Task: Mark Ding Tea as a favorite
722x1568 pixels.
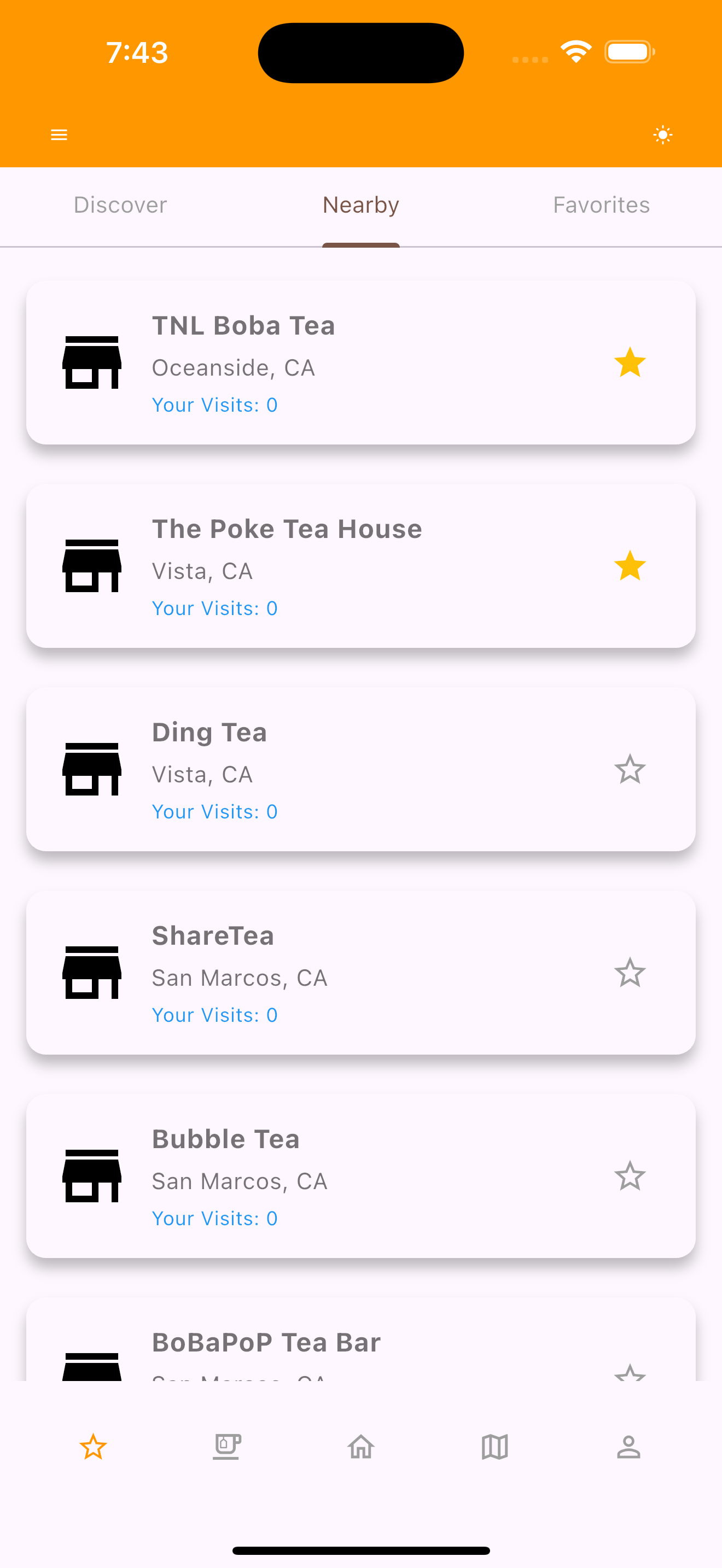Action: tap(630, 769)
